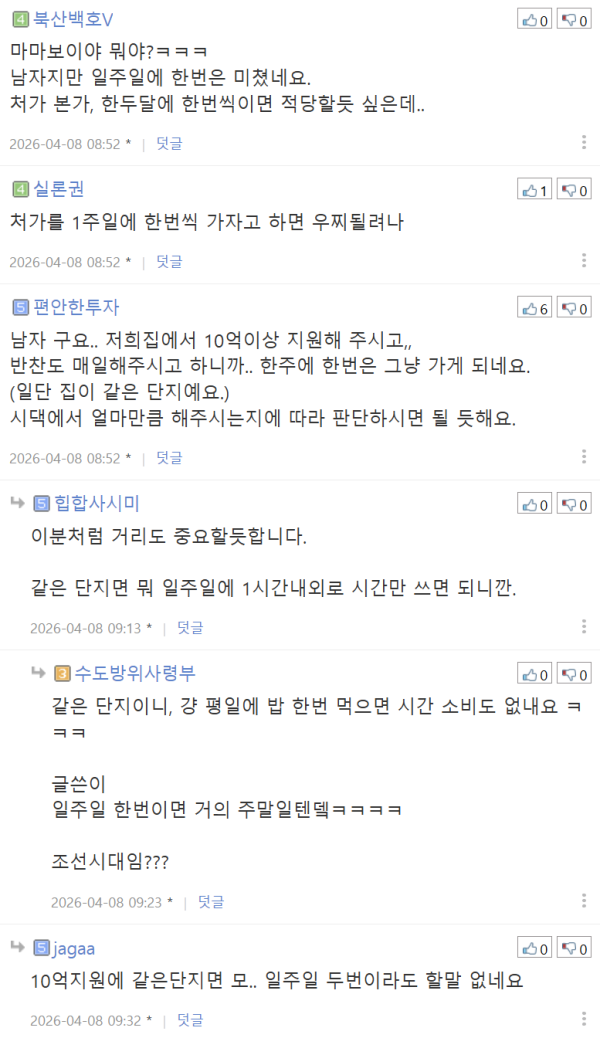Tap 덧글 under 수도방위사령부's reply

(x=211, y=901)
